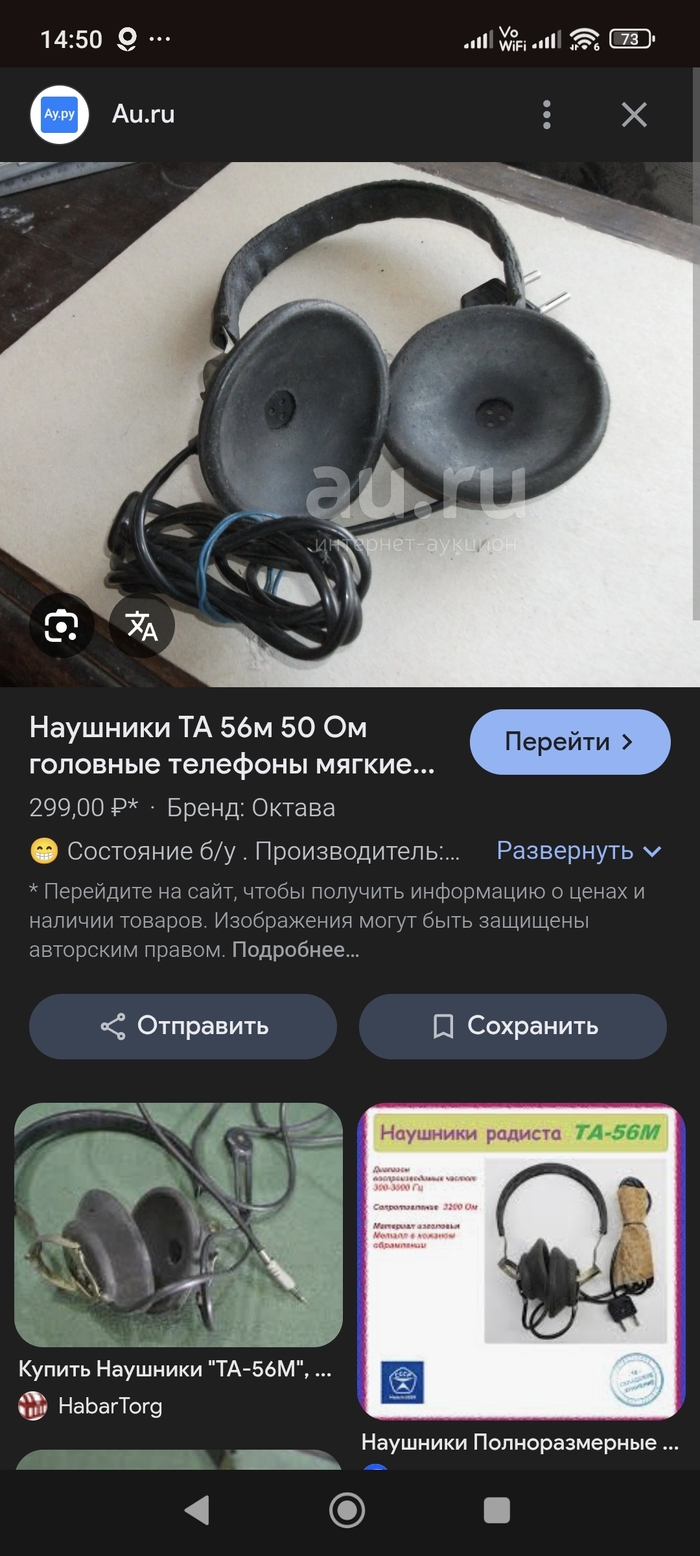
Task: Close the image viewer
Action: (634, 115)
